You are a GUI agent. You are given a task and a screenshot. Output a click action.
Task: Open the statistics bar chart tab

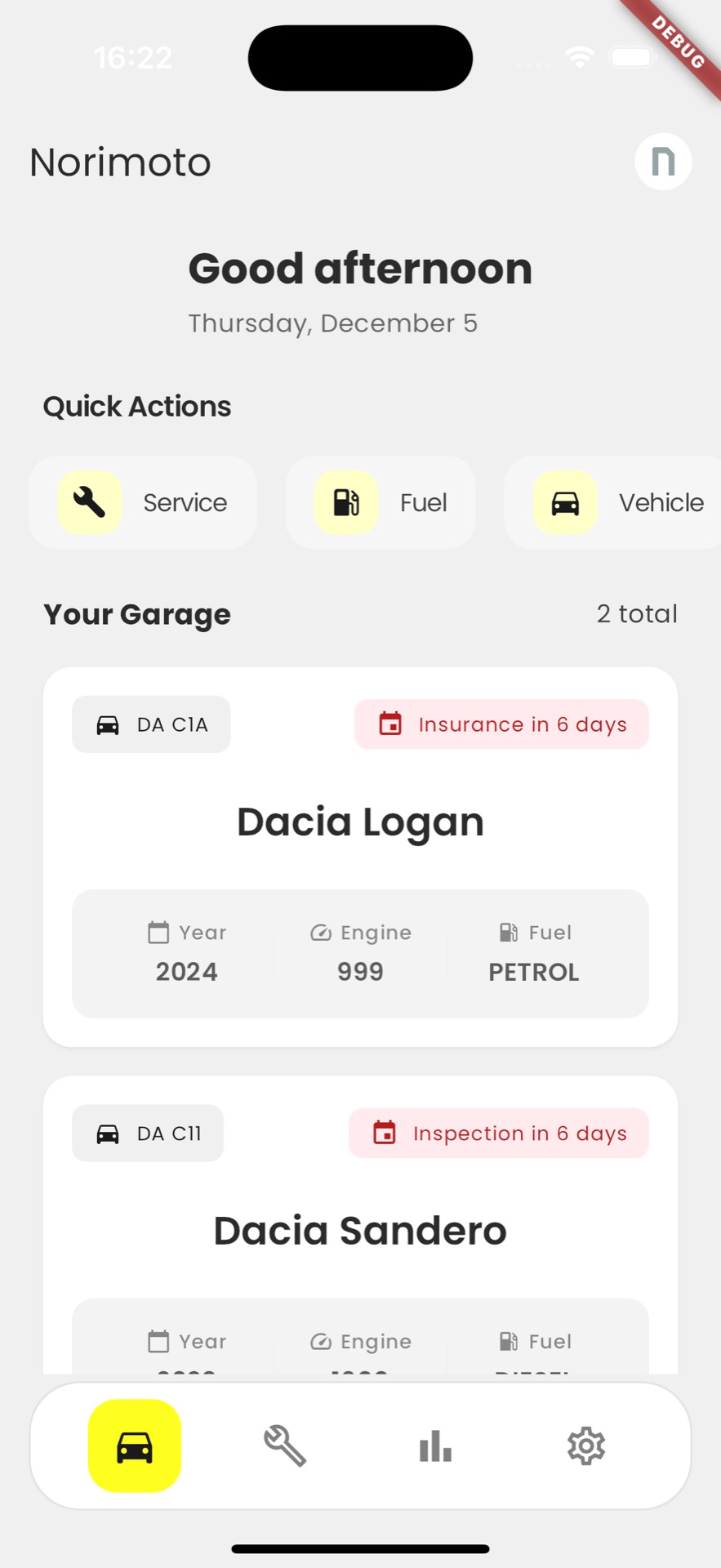tap(434, 1445)
